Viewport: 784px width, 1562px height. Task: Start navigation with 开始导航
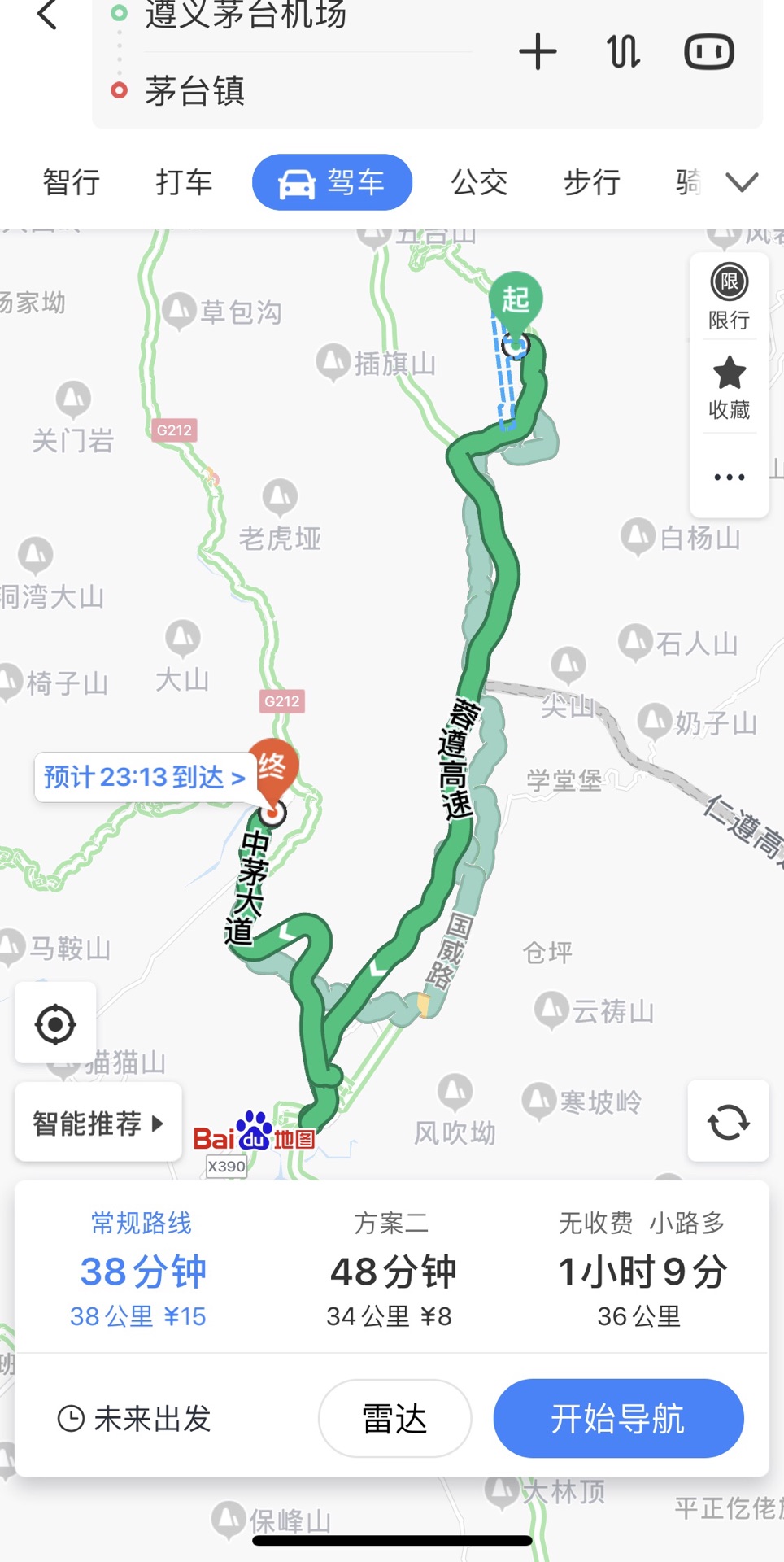[618, 1419]
